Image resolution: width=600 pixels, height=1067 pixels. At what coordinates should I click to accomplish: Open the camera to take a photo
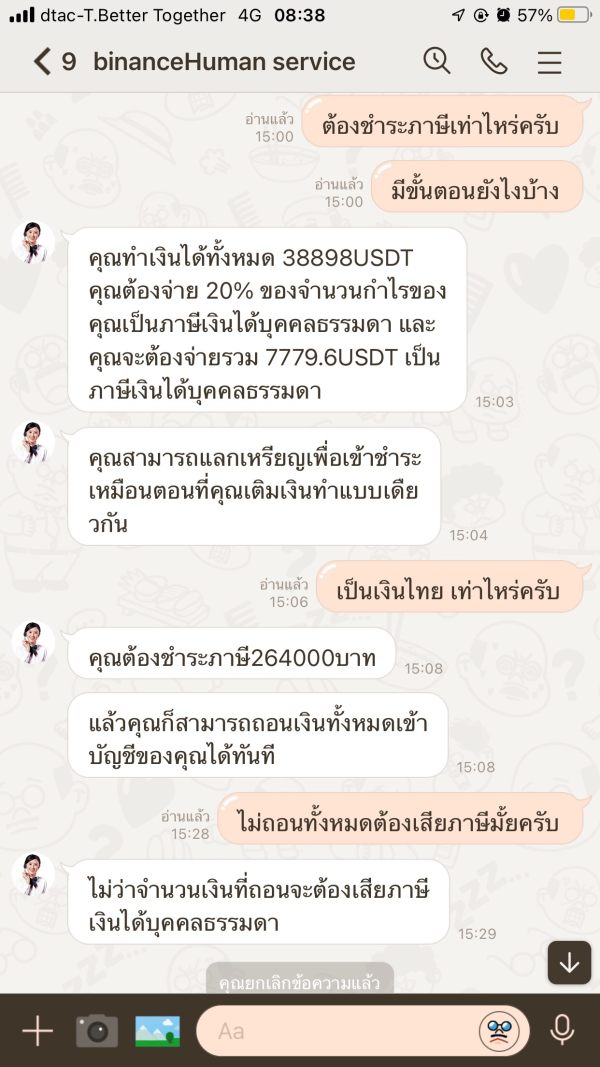[x=97, y=1031]
